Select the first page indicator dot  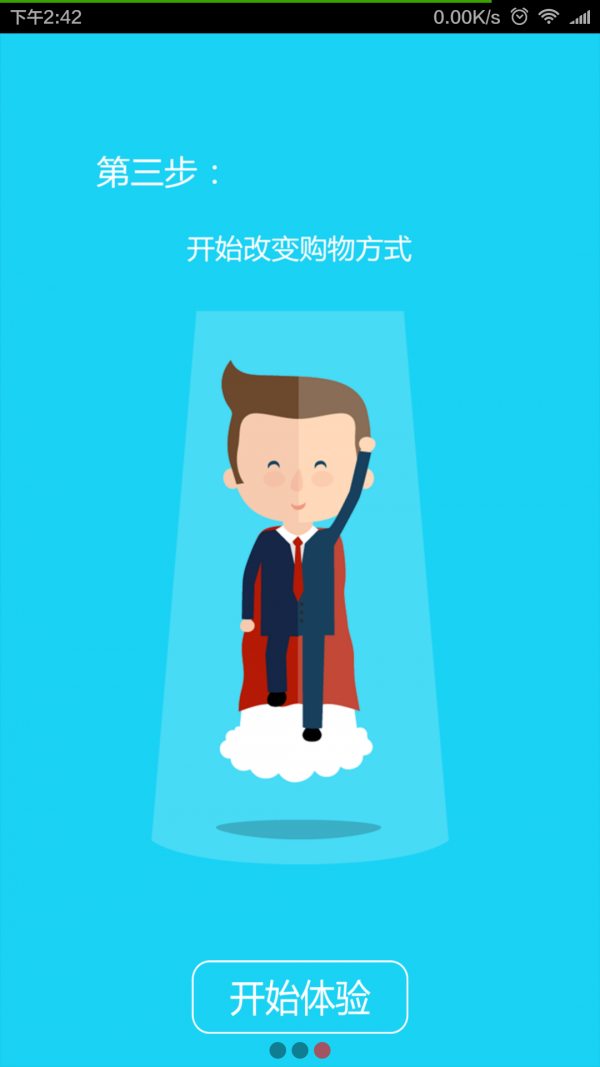[278, 1050]
